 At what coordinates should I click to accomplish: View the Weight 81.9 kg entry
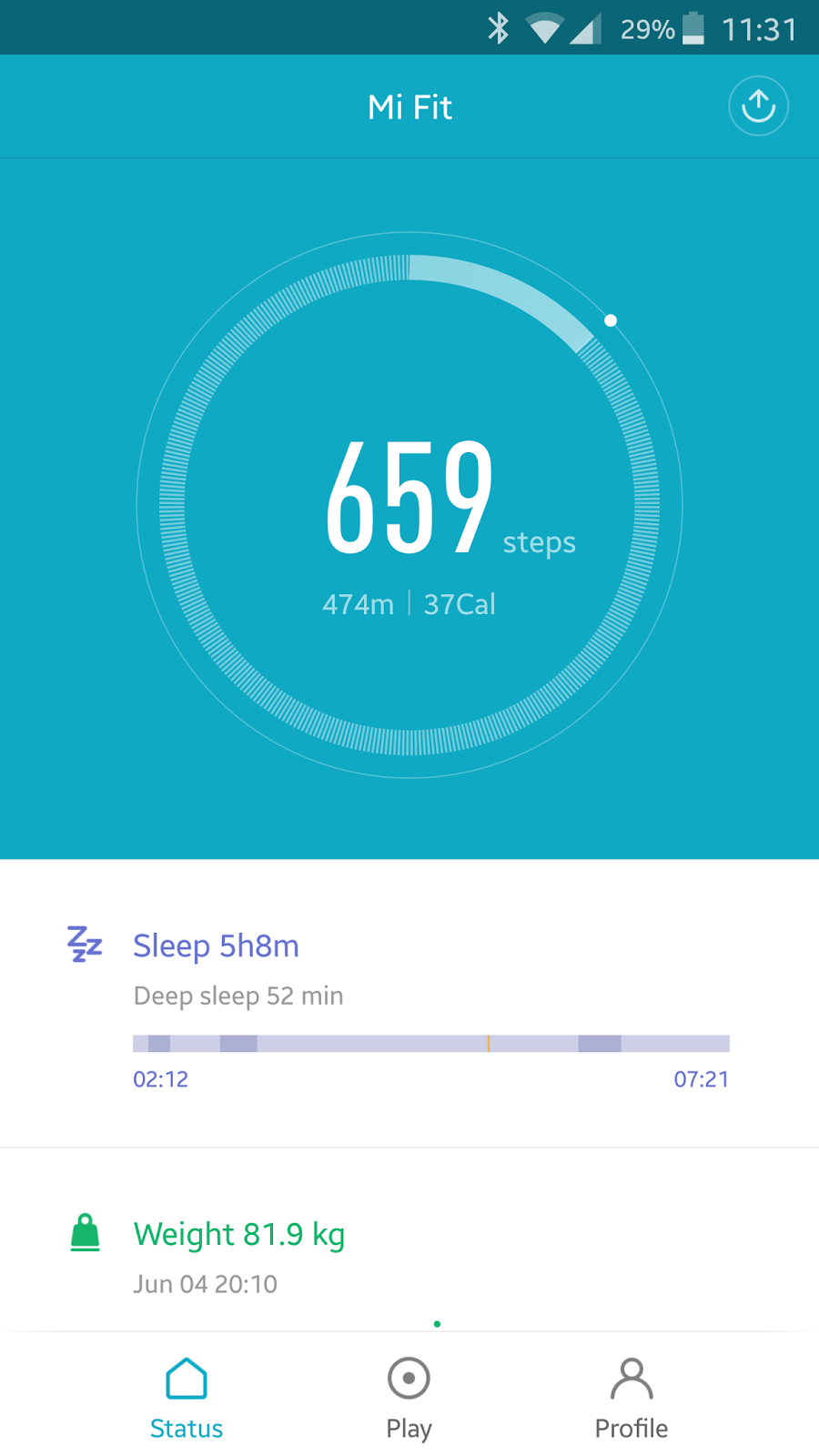point(238,1235)
